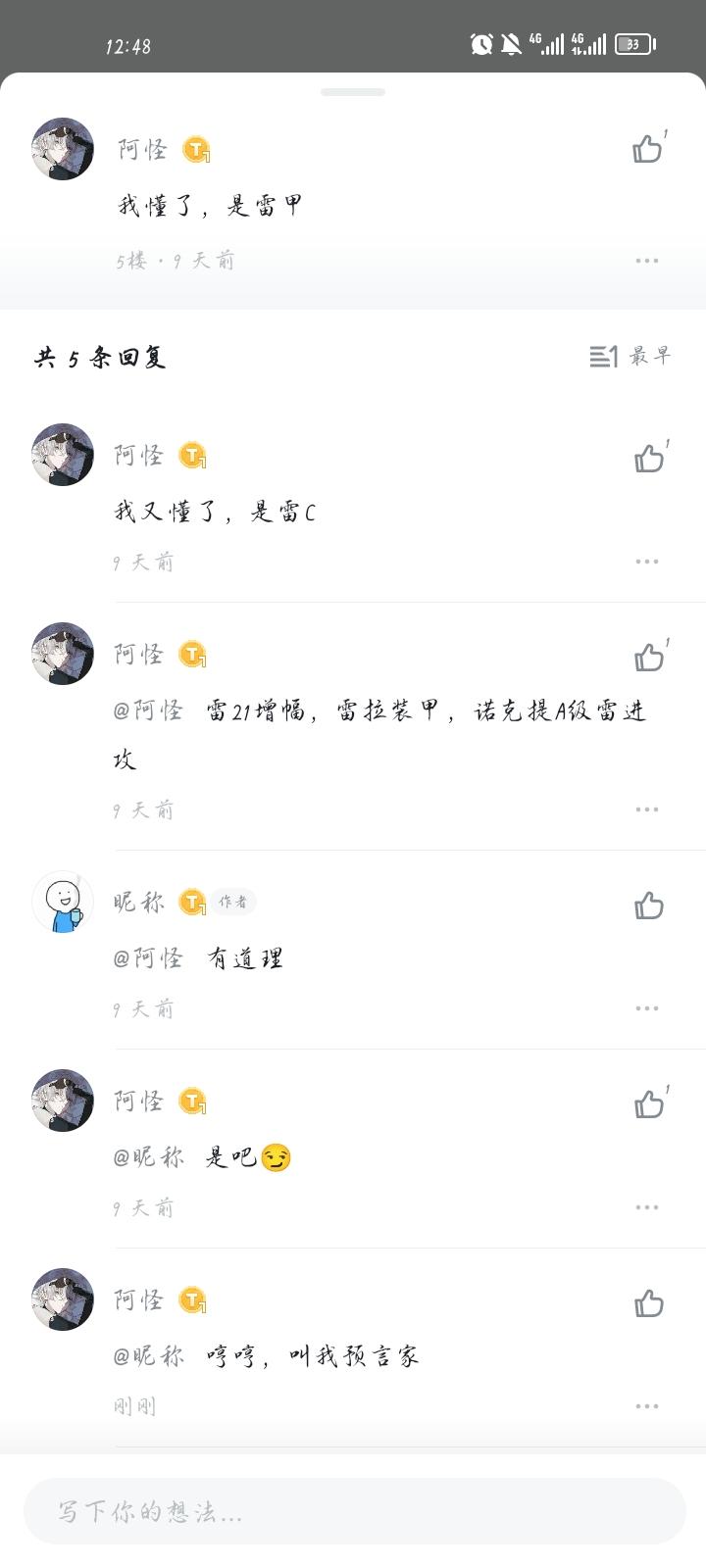Image resolution: width=706 pixels, height=1568 pixels.
Task: Like the reply "我又懂了，是雷C"
Action: pyautogui.click(x=649, y=458)
